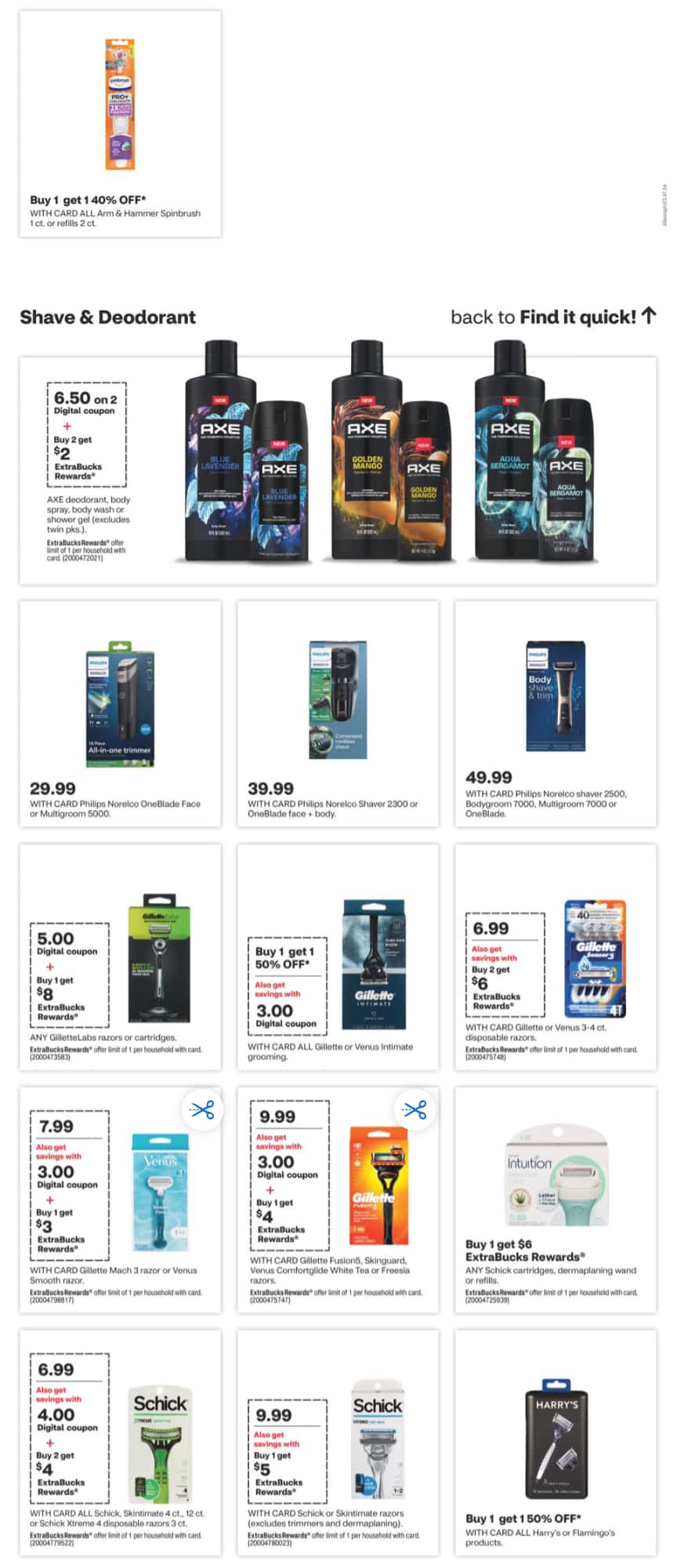View the Harry's or Flamingo's products deal
677x1568 pixels.
point(556,1443)
